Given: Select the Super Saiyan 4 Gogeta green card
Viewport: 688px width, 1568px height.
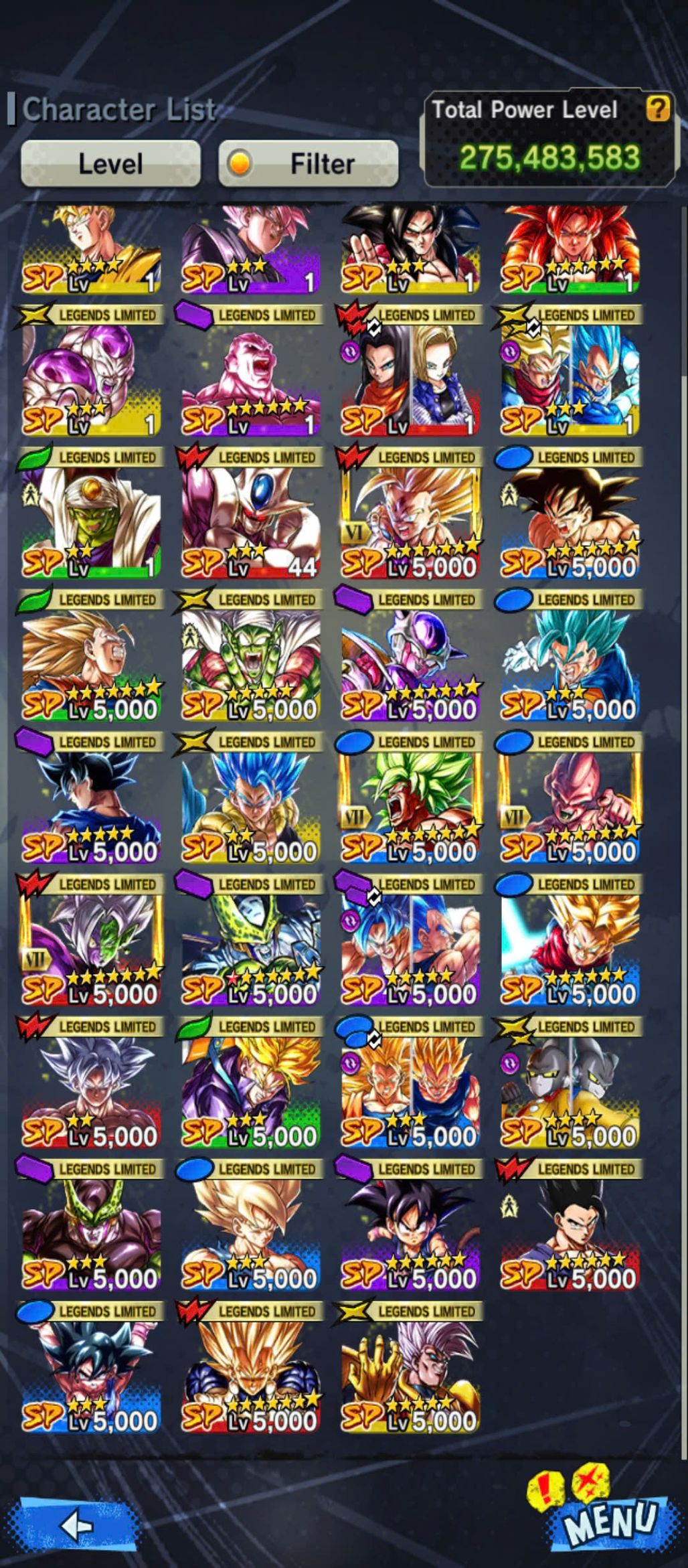Looking at the screenshot, I should (x=570, y=251).
